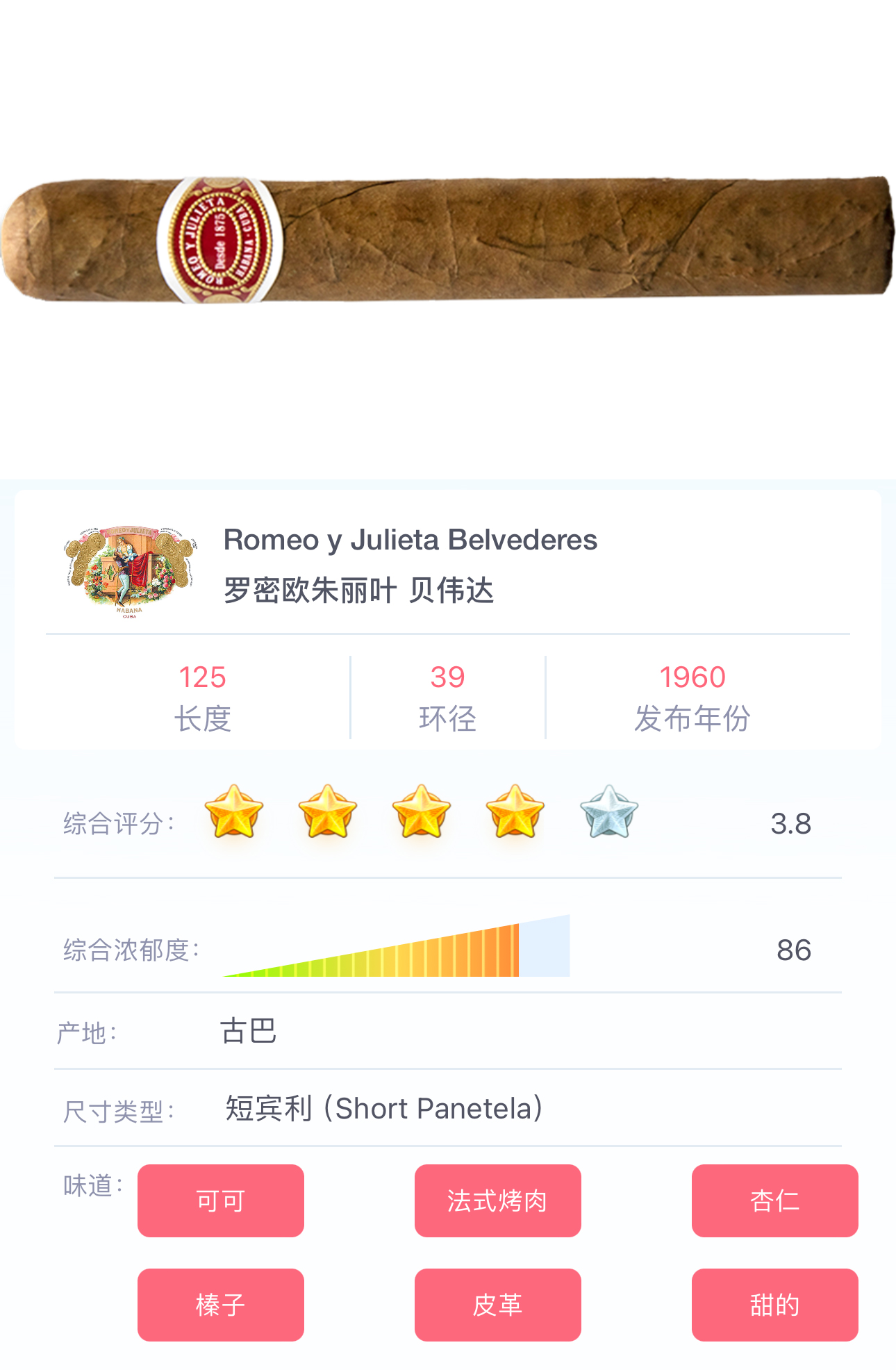The height and width of the screenshot is (1370, 896).
Task: Select the 可可 flavor tag
Action: click(x=220, y=1200)
